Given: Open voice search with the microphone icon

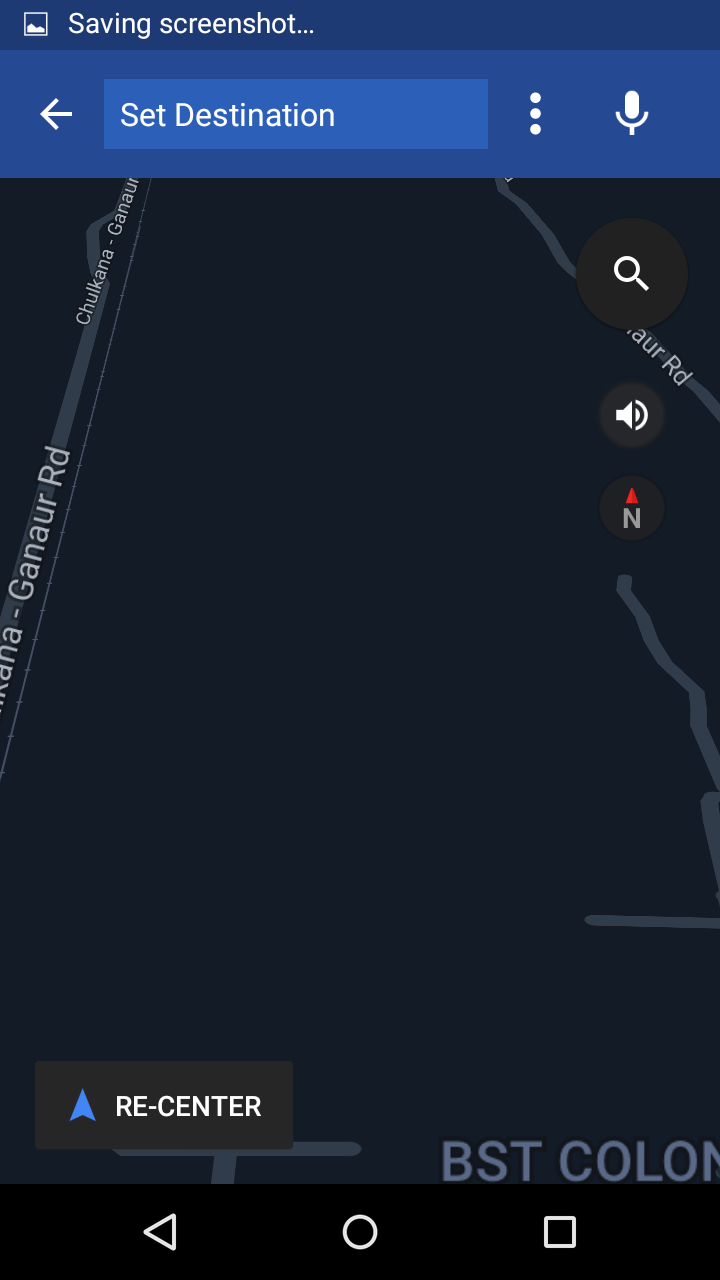Looking at the screenshot, I should coord(631,113).
